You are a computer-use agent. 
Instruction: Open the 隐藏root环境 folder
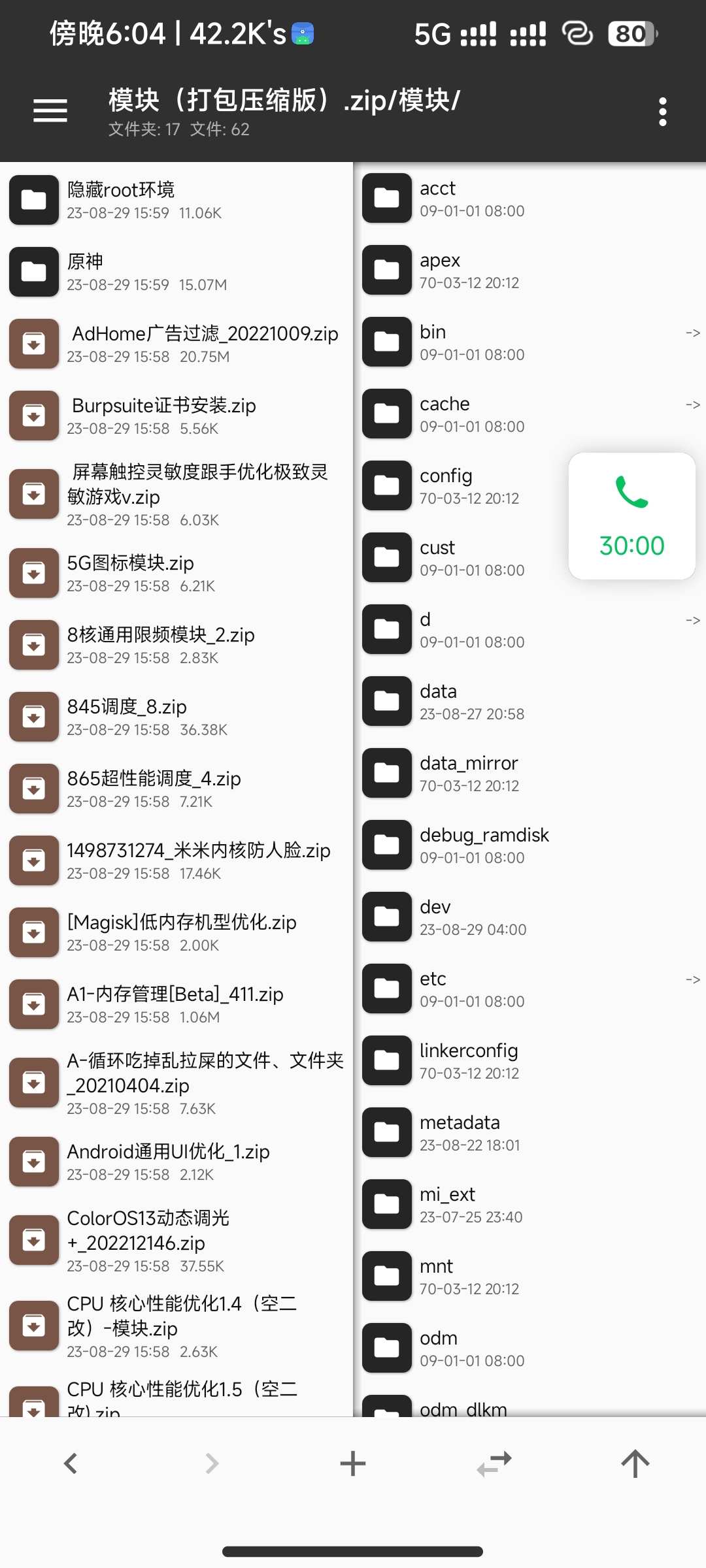point(176,200)
